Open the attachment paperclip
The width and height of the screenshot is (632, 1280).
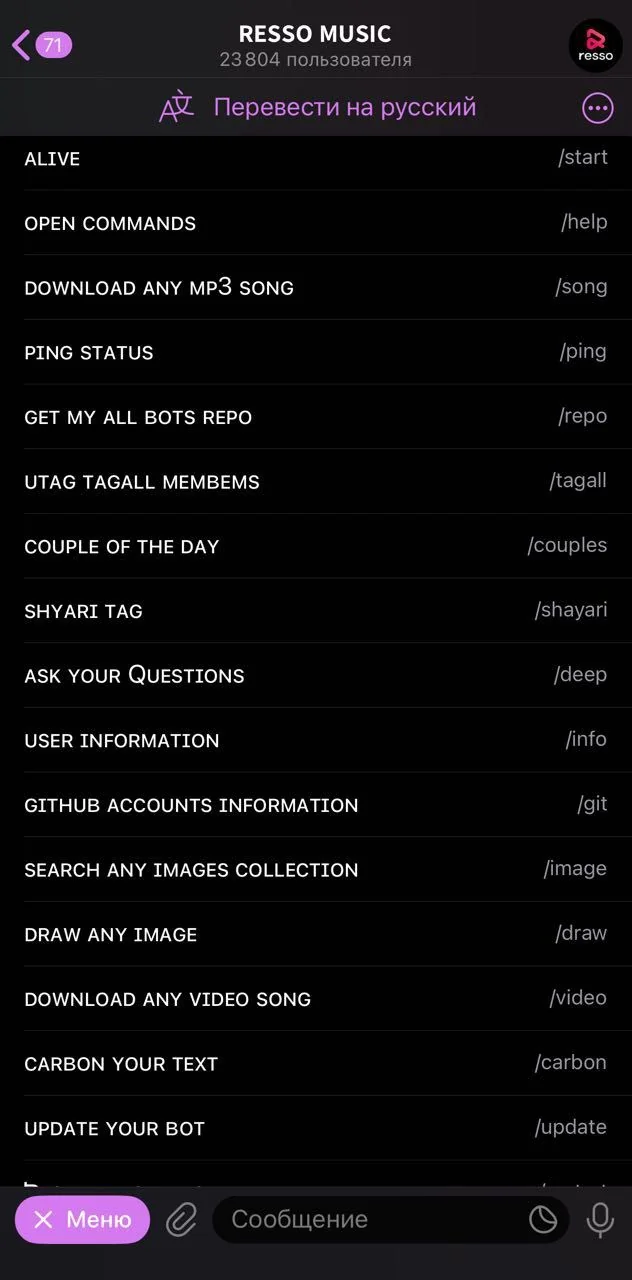[181, 1220]
